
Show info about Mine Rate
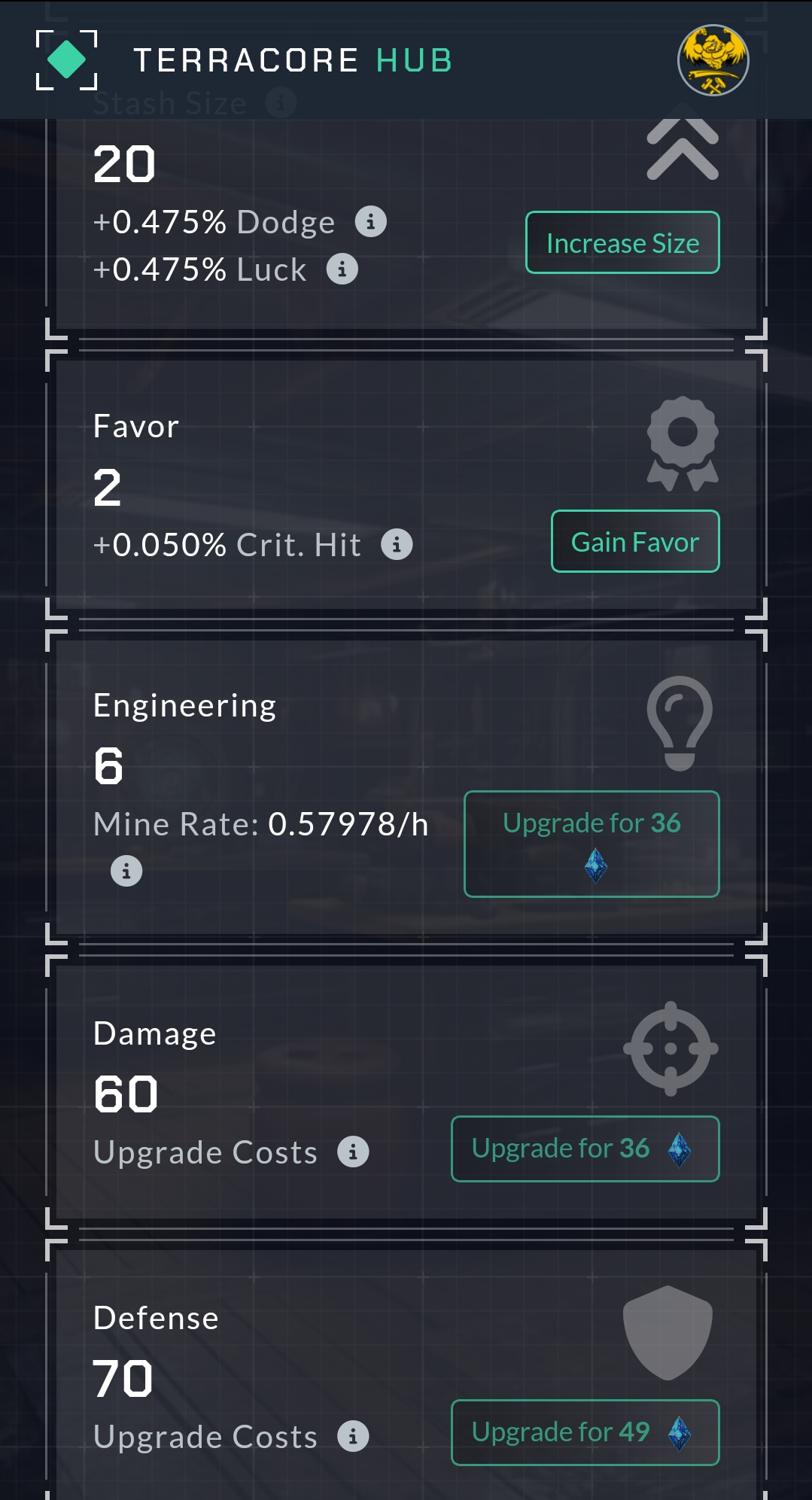point(126,871)
